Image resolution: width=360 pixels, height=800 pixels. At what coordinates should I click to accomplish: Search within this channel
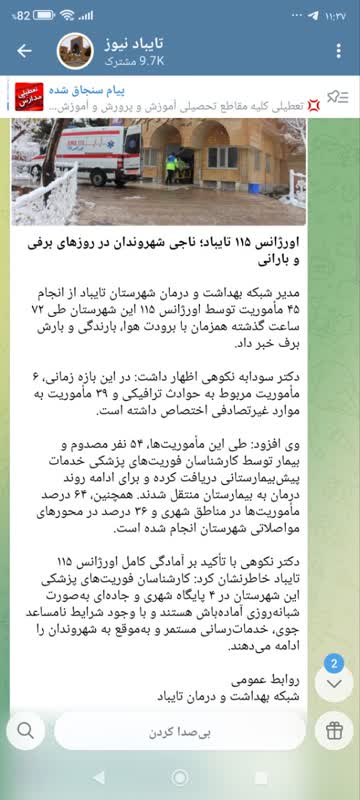point(25,731)
